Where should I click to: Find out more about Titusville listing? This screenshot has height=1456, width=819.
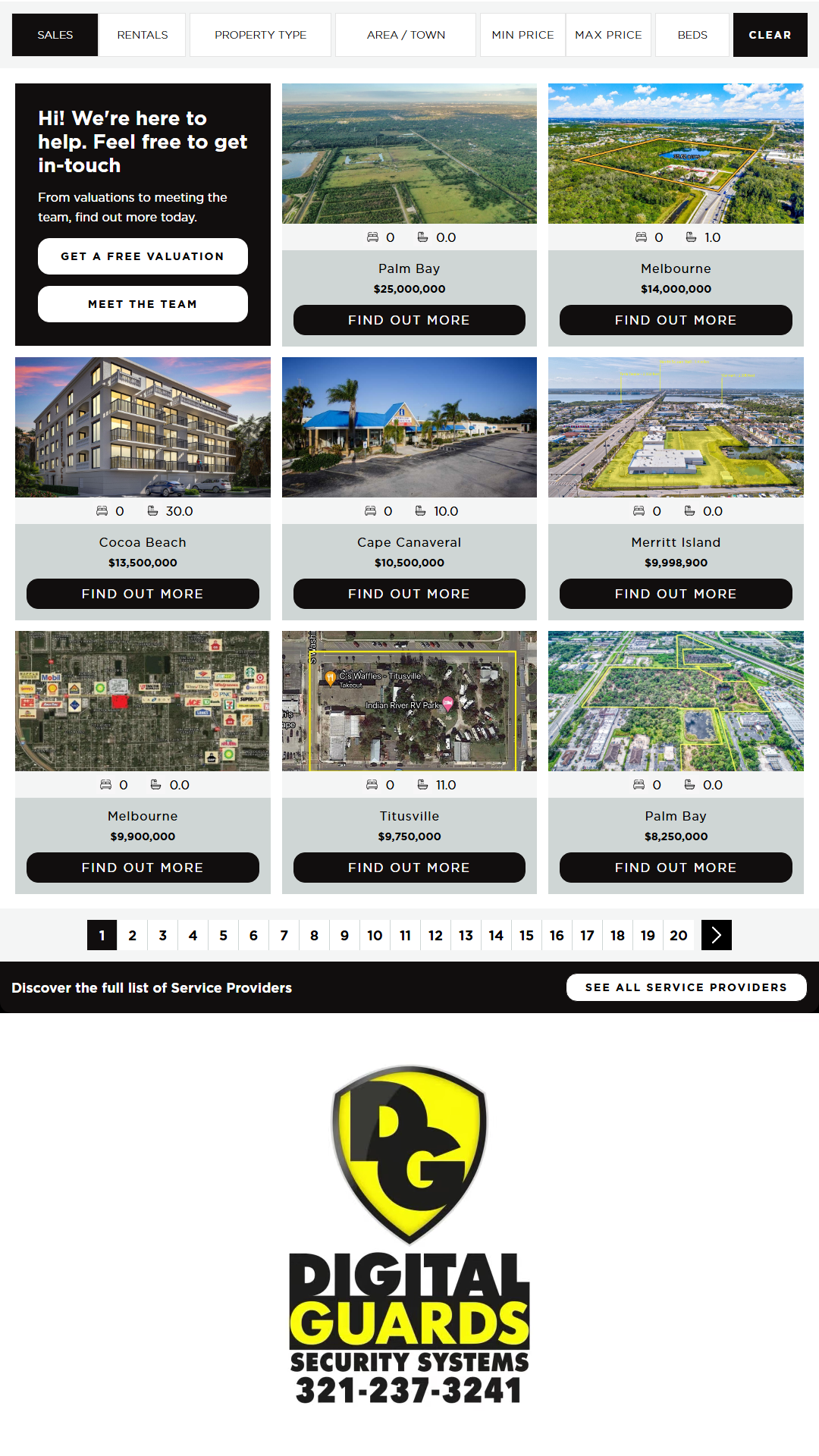409,868
